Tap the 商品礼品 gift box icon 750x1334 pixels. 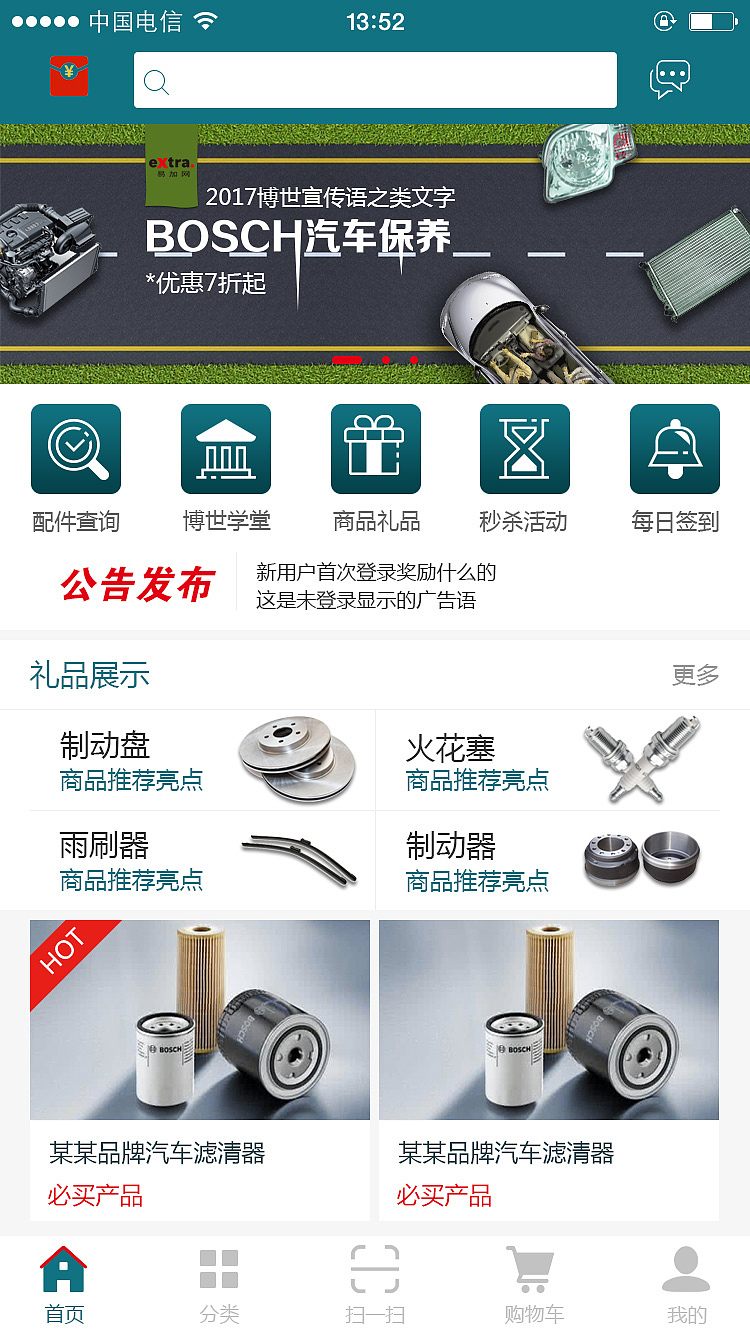click(x=375, y=448)
